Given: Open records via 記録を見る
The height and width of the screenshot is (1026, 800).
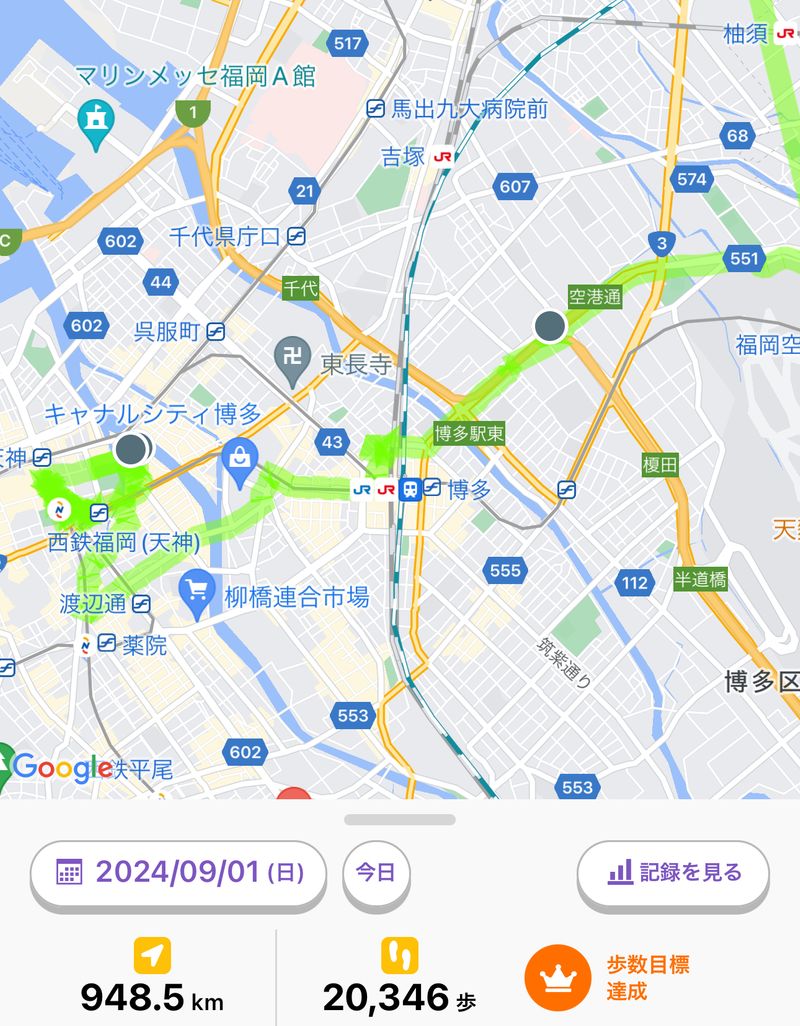Looking at the screenshot, I should pos(673,872).
